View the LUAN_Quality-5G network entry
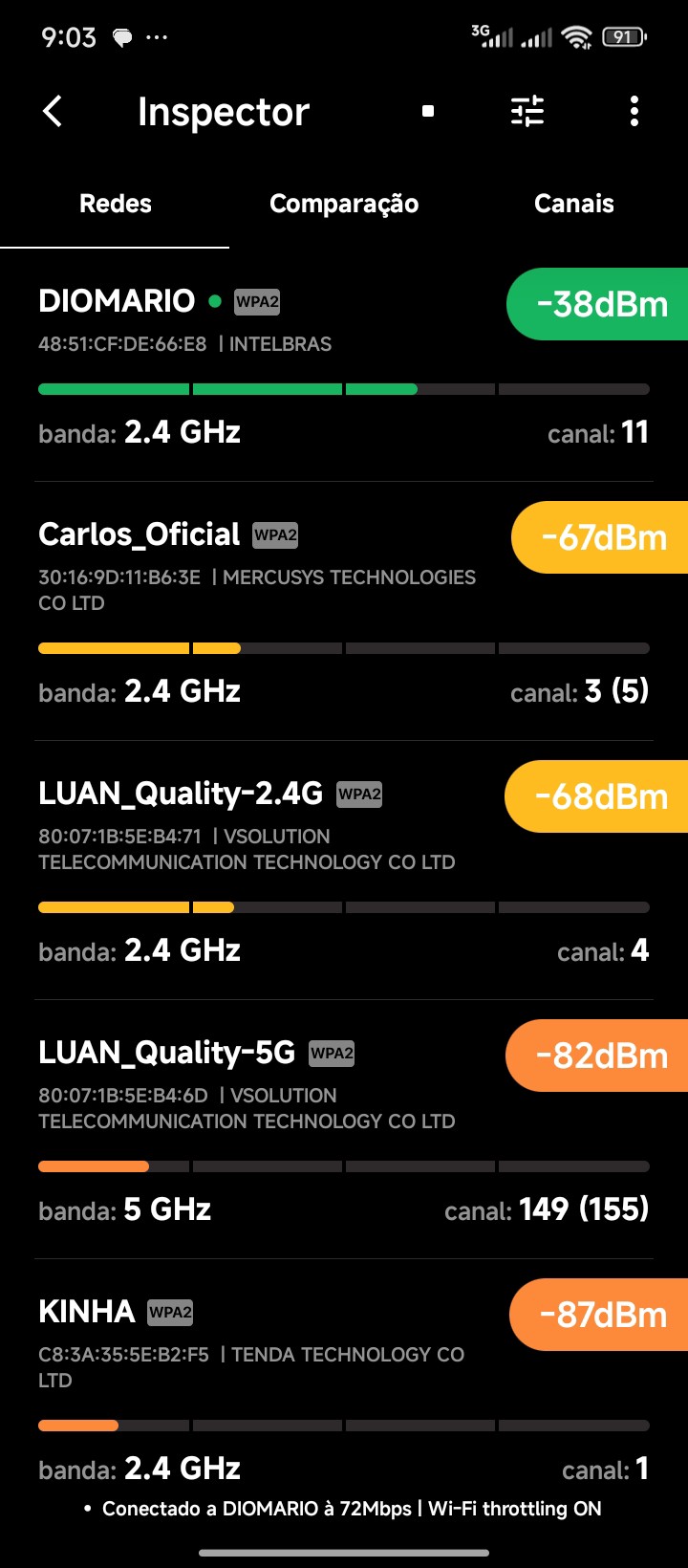The height and width of the screenshot is (1568, 688). point(287,1128)
